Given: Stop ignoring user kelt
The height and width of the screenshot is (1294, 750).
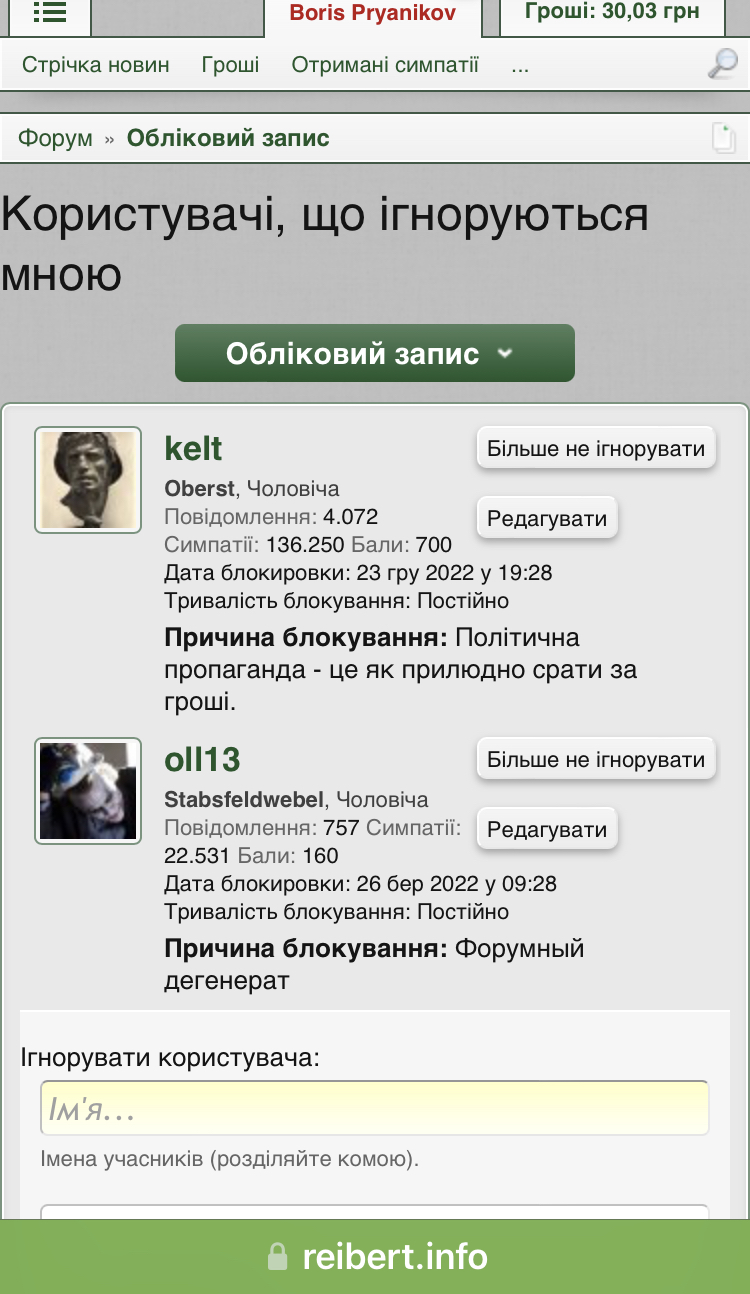Looking at the screenshot, I should coord(595,449).
